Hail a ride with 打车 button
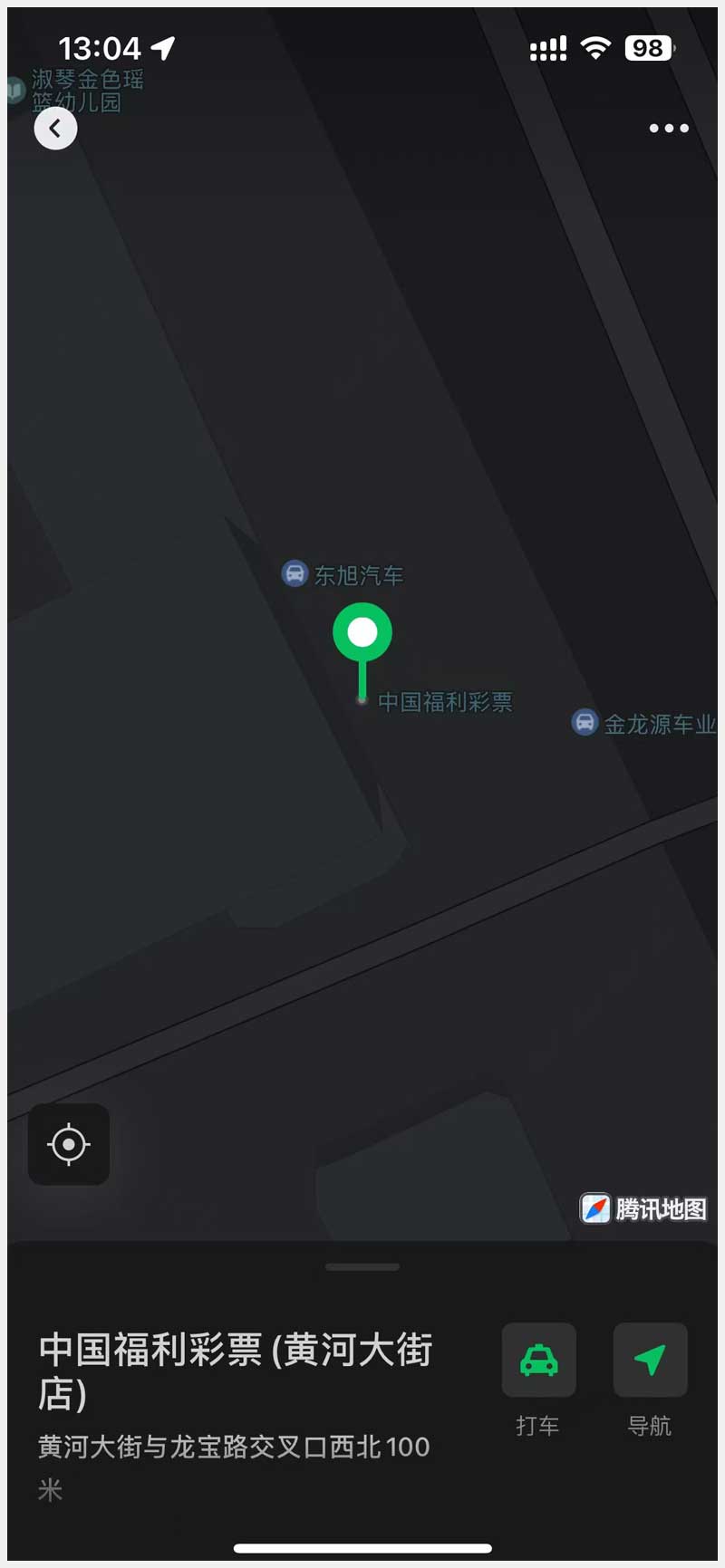This screenshot has width=725, height=1568. coord(539,1360)
